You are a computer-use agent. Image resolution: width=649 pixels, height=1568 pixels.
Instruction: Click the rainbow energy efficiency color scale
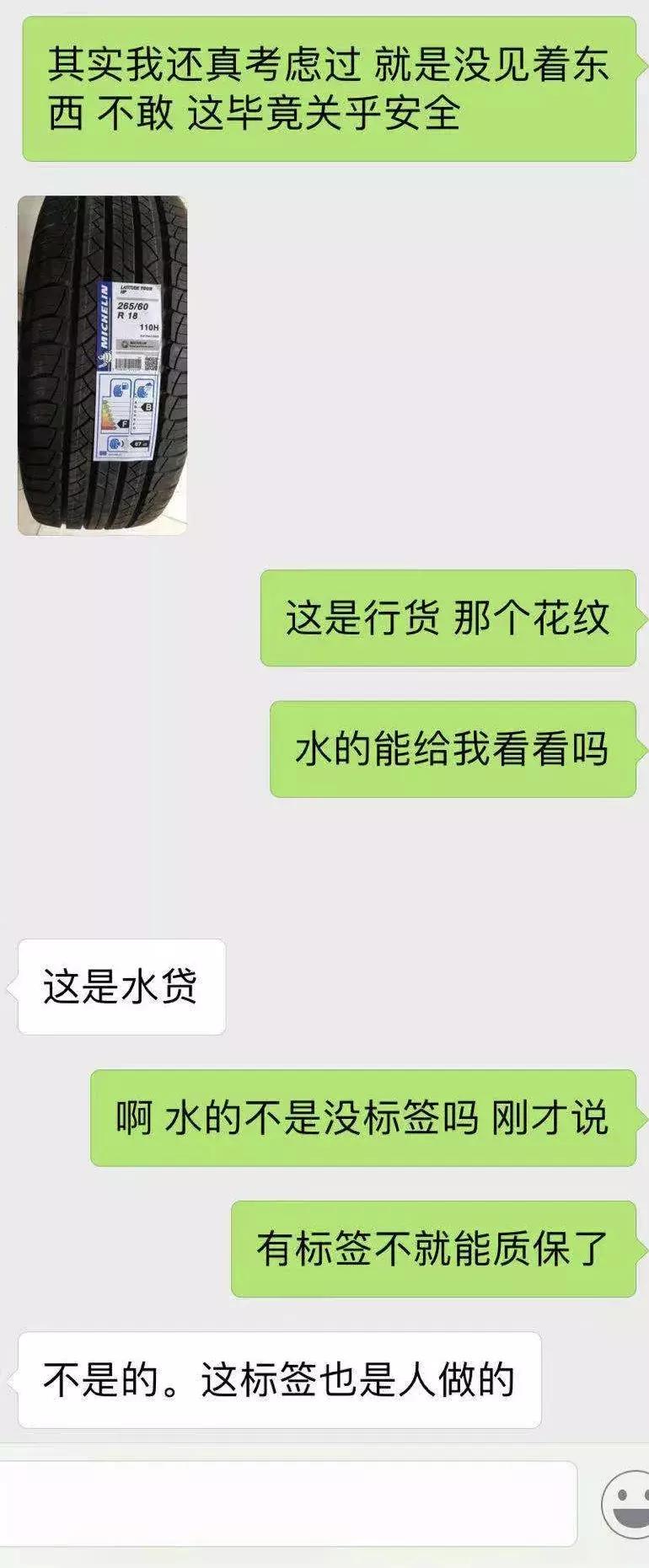click(x=107, y=414)
